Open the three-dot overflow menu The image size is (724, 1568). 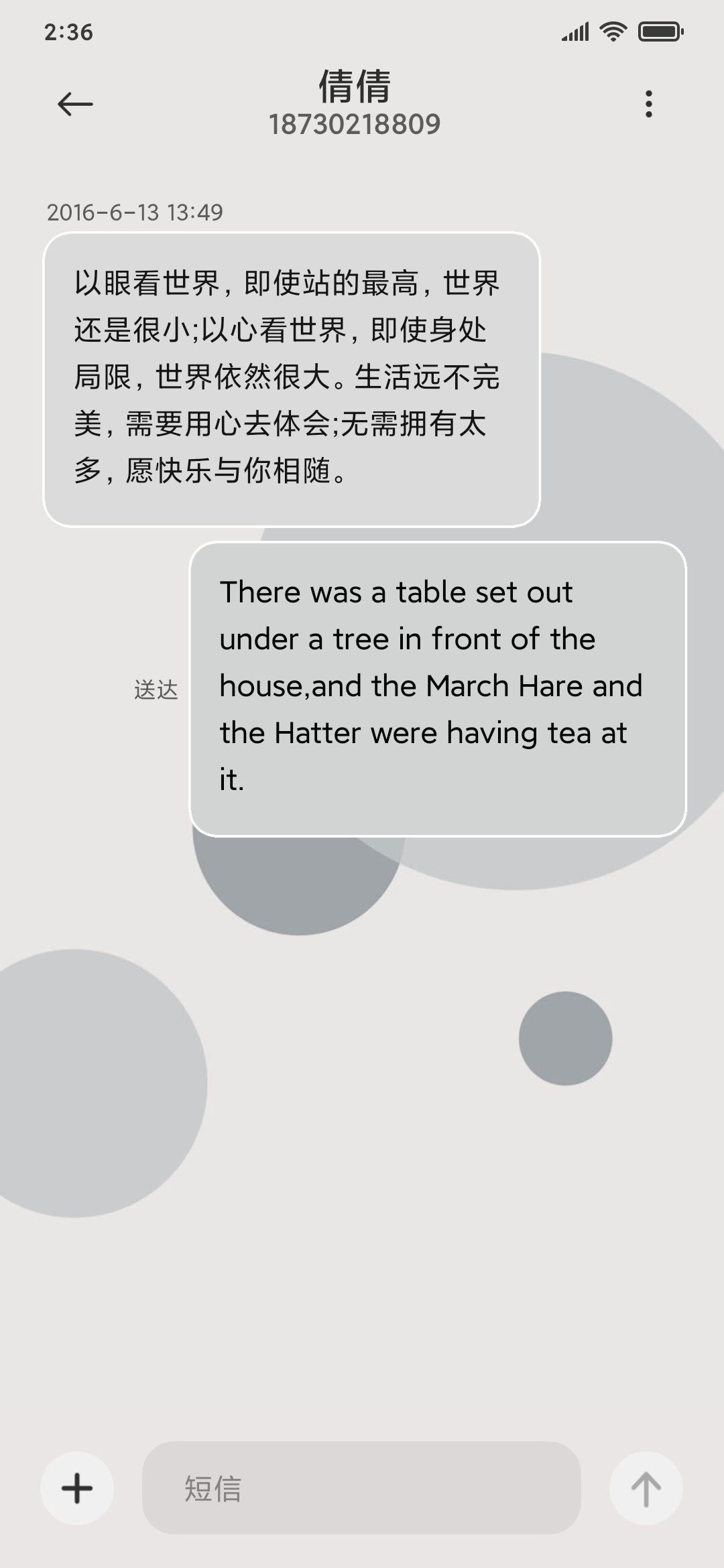click(648, 104)
